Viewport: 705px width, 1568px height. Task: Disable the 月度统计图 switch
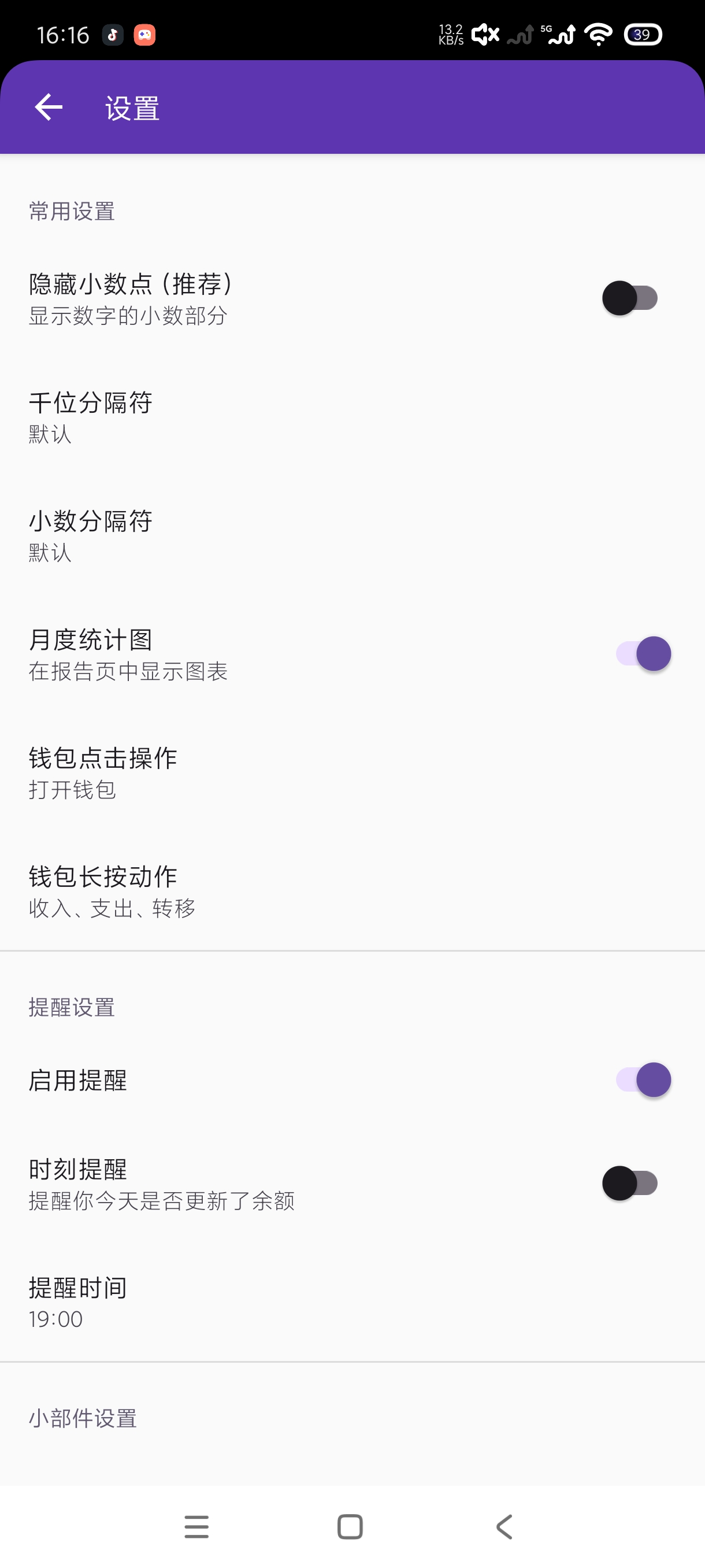[x=644, y=654]
